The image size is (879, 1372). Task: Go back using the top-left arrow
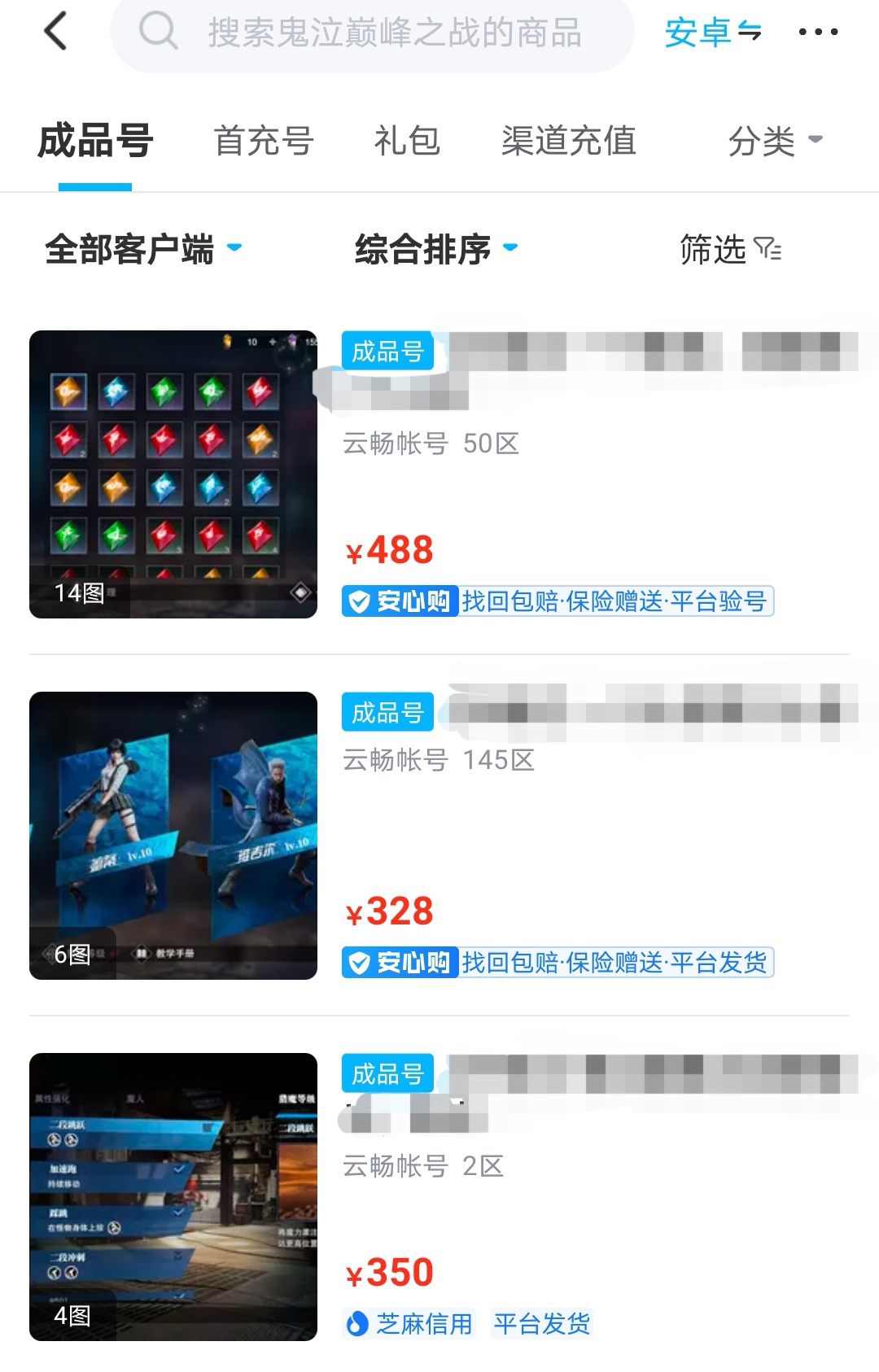point(55,33)
